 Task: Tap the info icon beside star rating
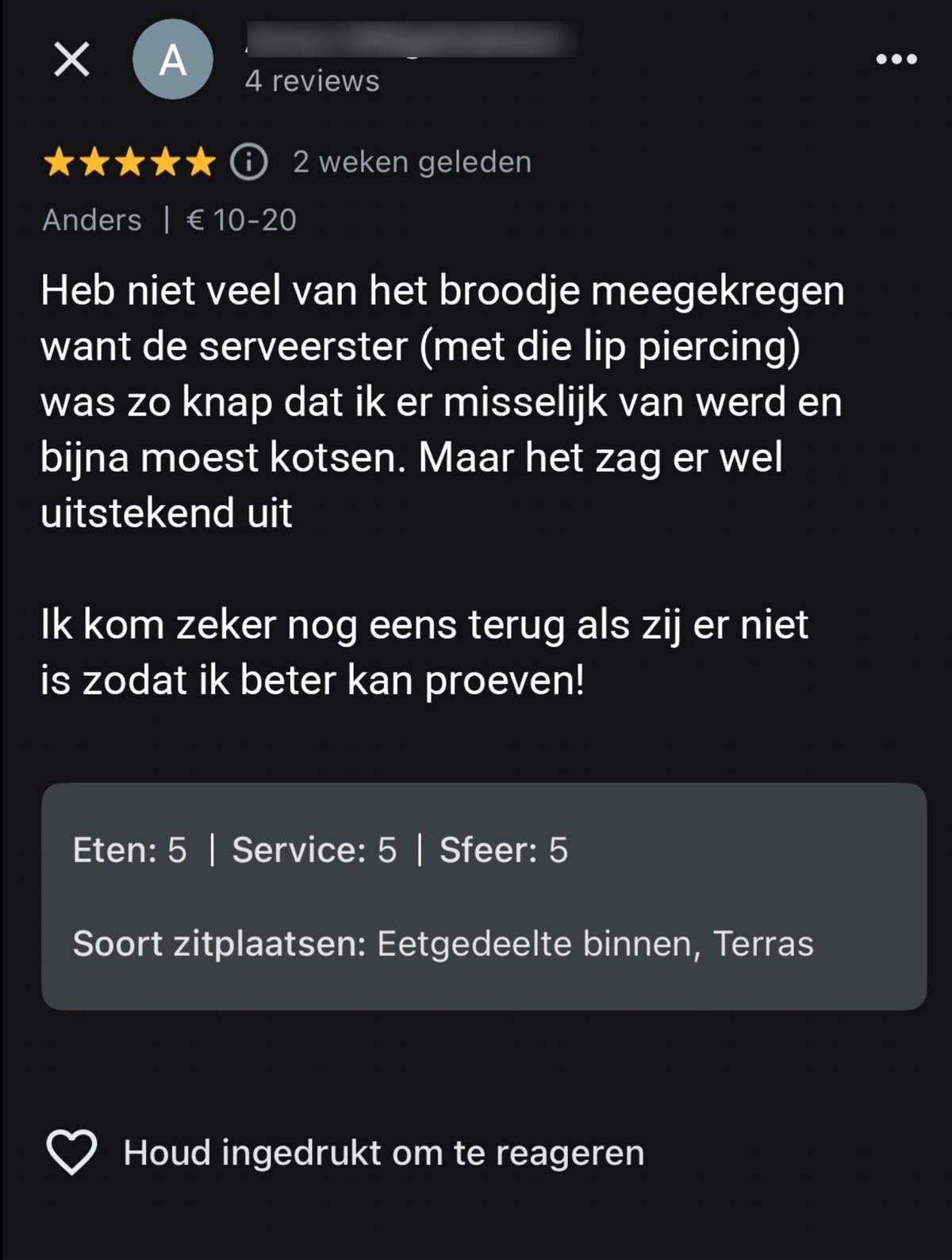click(249, 162)
